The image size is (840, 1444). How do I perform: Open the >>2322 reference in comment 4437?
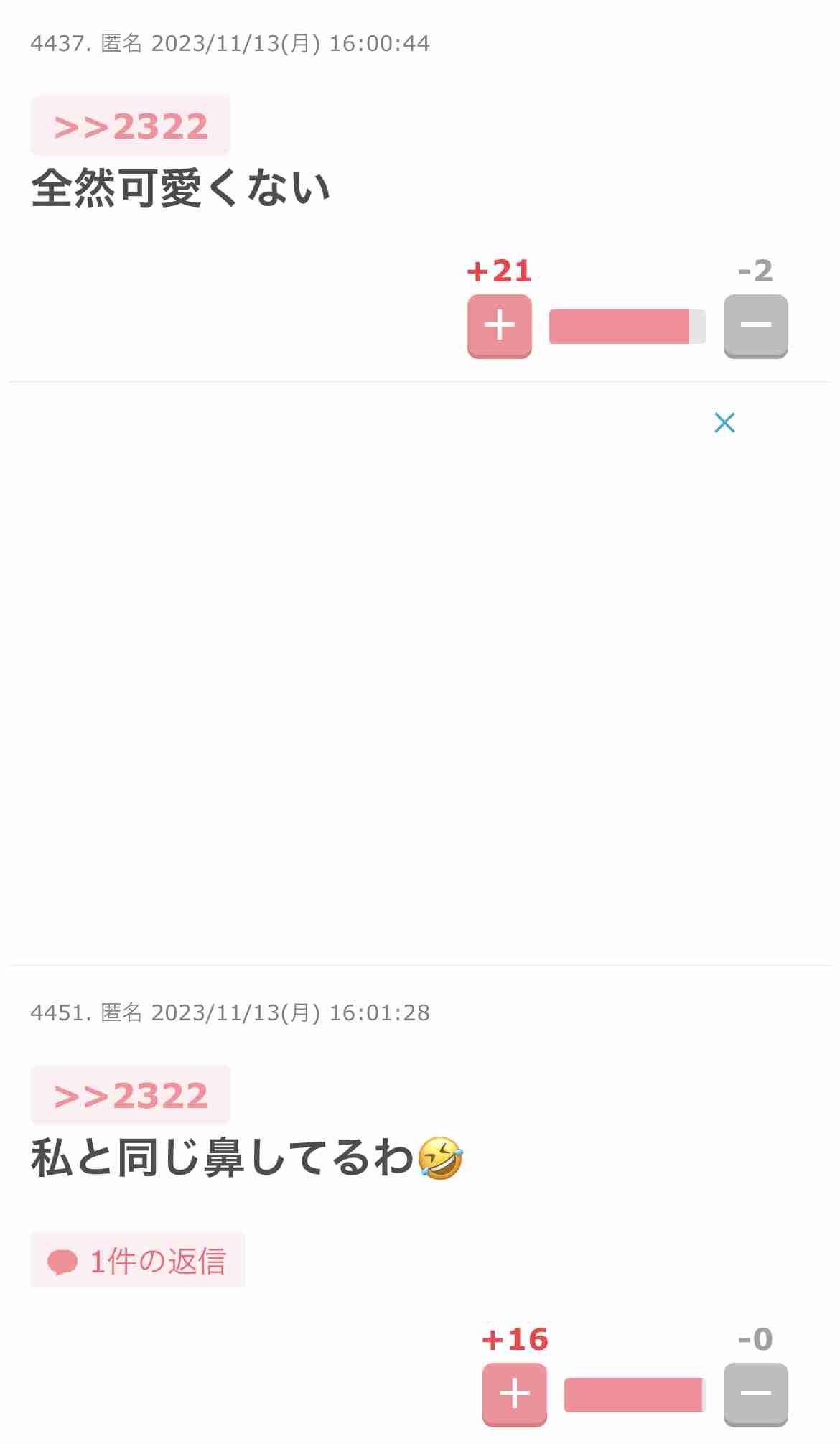131,126
